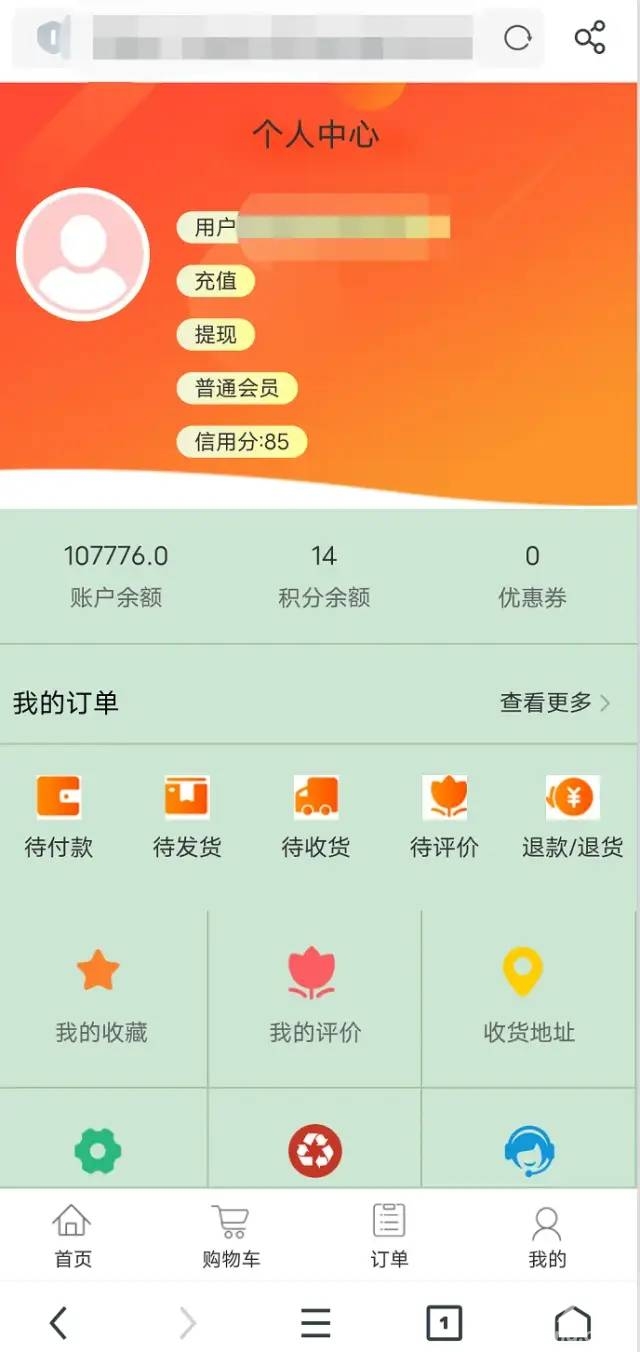640x1352 pixels.
Task: Switch to the 首页 home tab
Action: coord(72,1237)
